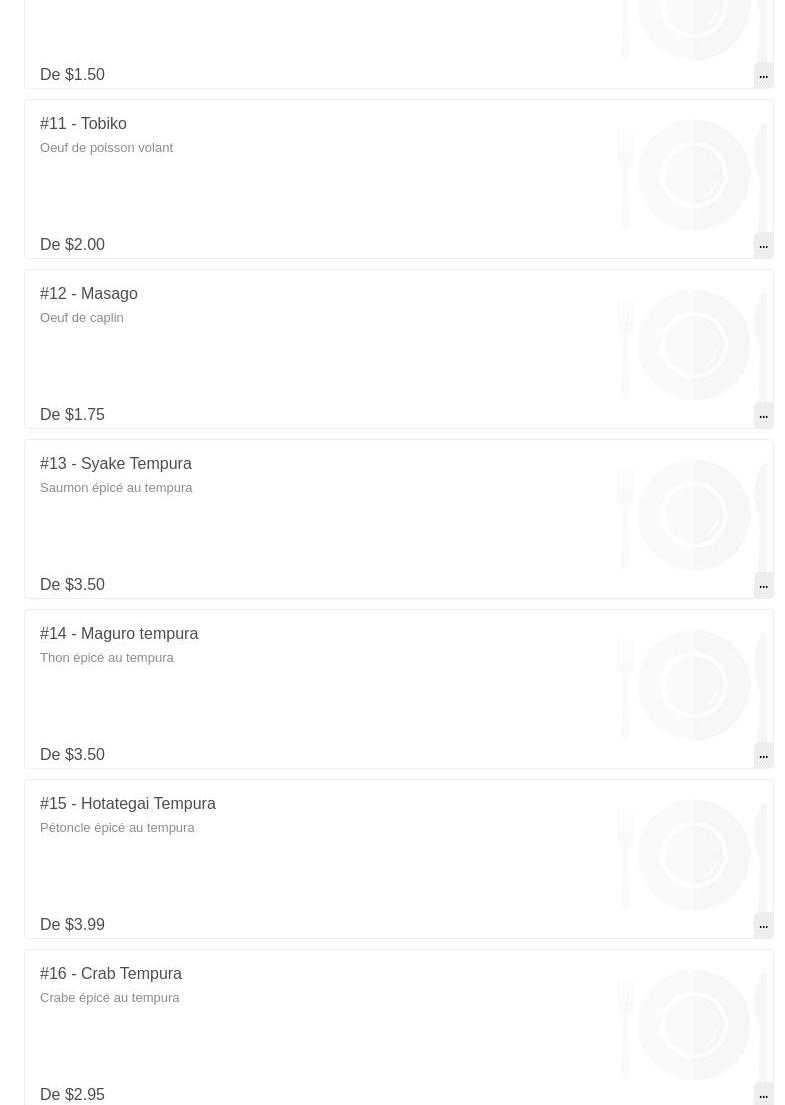Screen dimensions: 785x1105
Task: View the #14 - Maguro tempura item
Action: click(x=399, y=689)
